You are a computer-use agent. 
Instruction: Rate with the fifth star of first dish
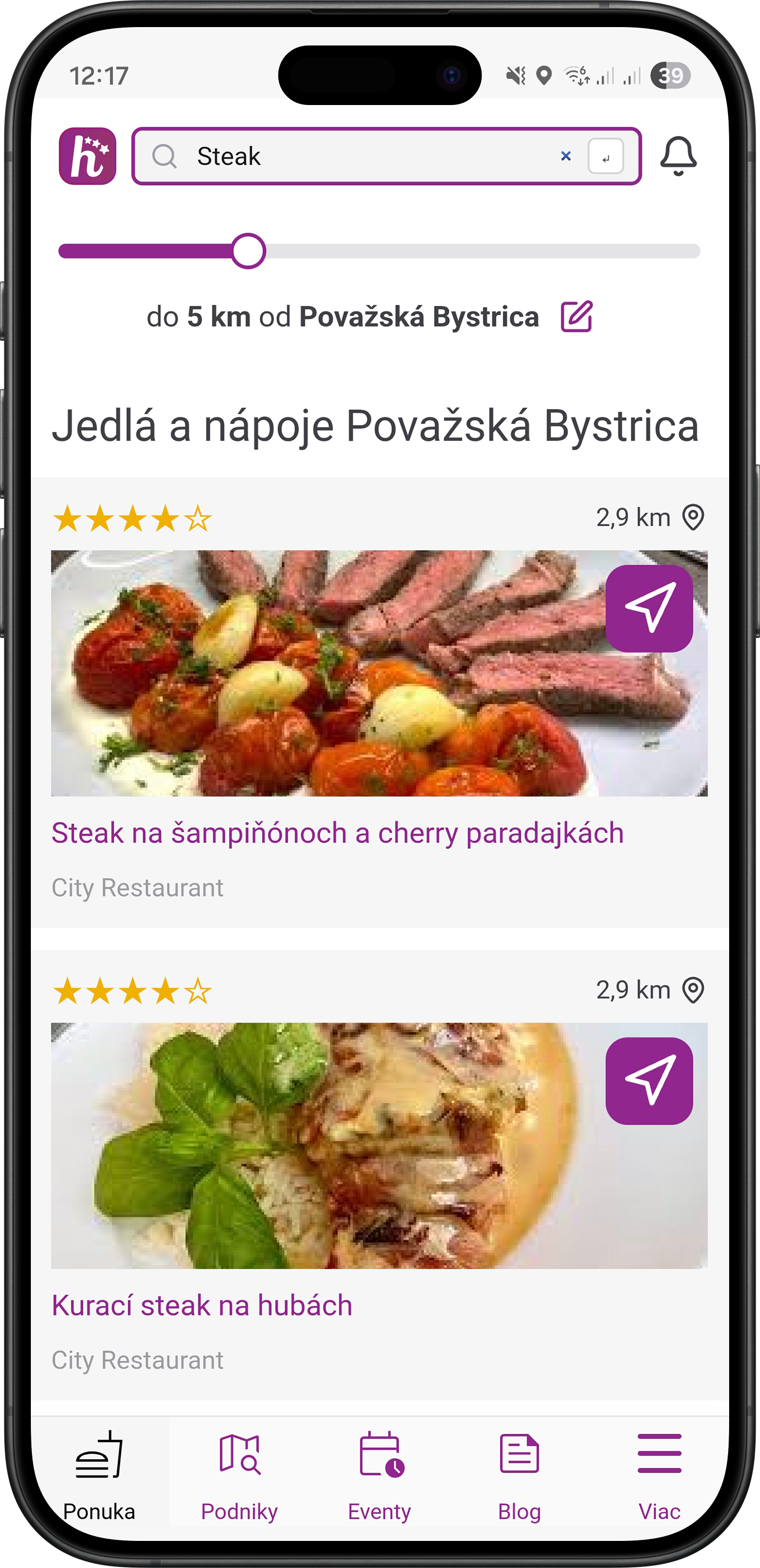(x=198, y=519)
